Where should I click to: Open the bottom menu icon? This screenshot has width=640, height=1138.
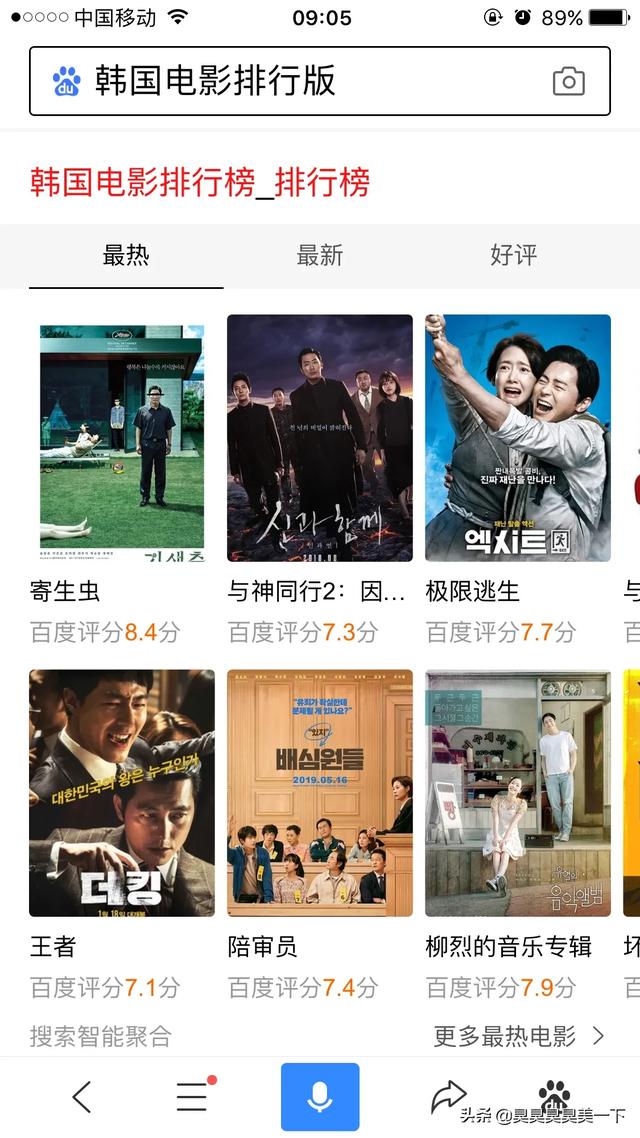click(x=192, y=1097)
